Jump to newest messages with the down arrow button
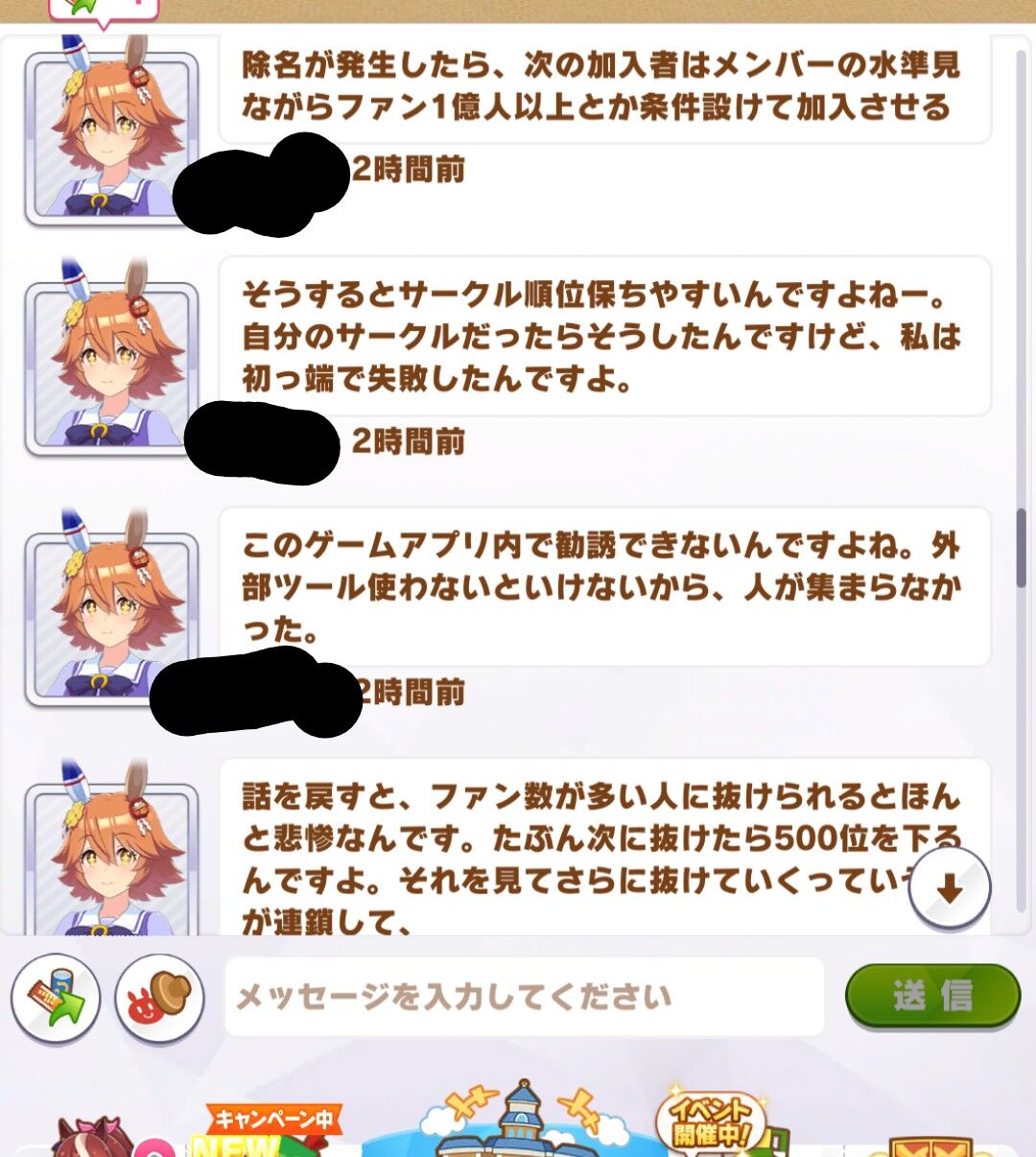Image resolution: width=1036 pixels, height=1157 pixels. click(x=948, y=889)
